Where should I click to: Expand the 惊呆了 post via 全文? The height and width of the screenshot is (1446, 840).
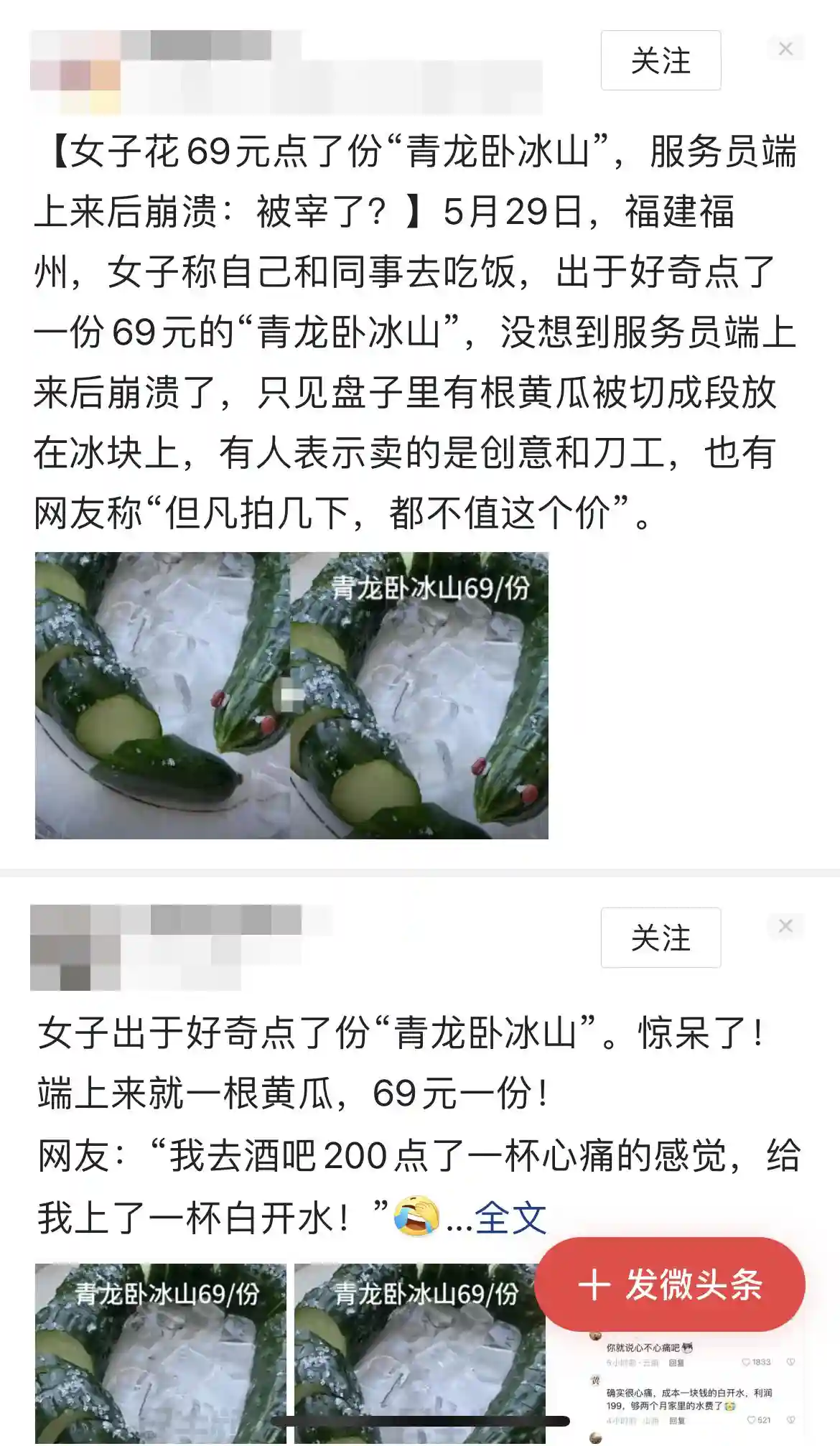(x=510, y=1218)
